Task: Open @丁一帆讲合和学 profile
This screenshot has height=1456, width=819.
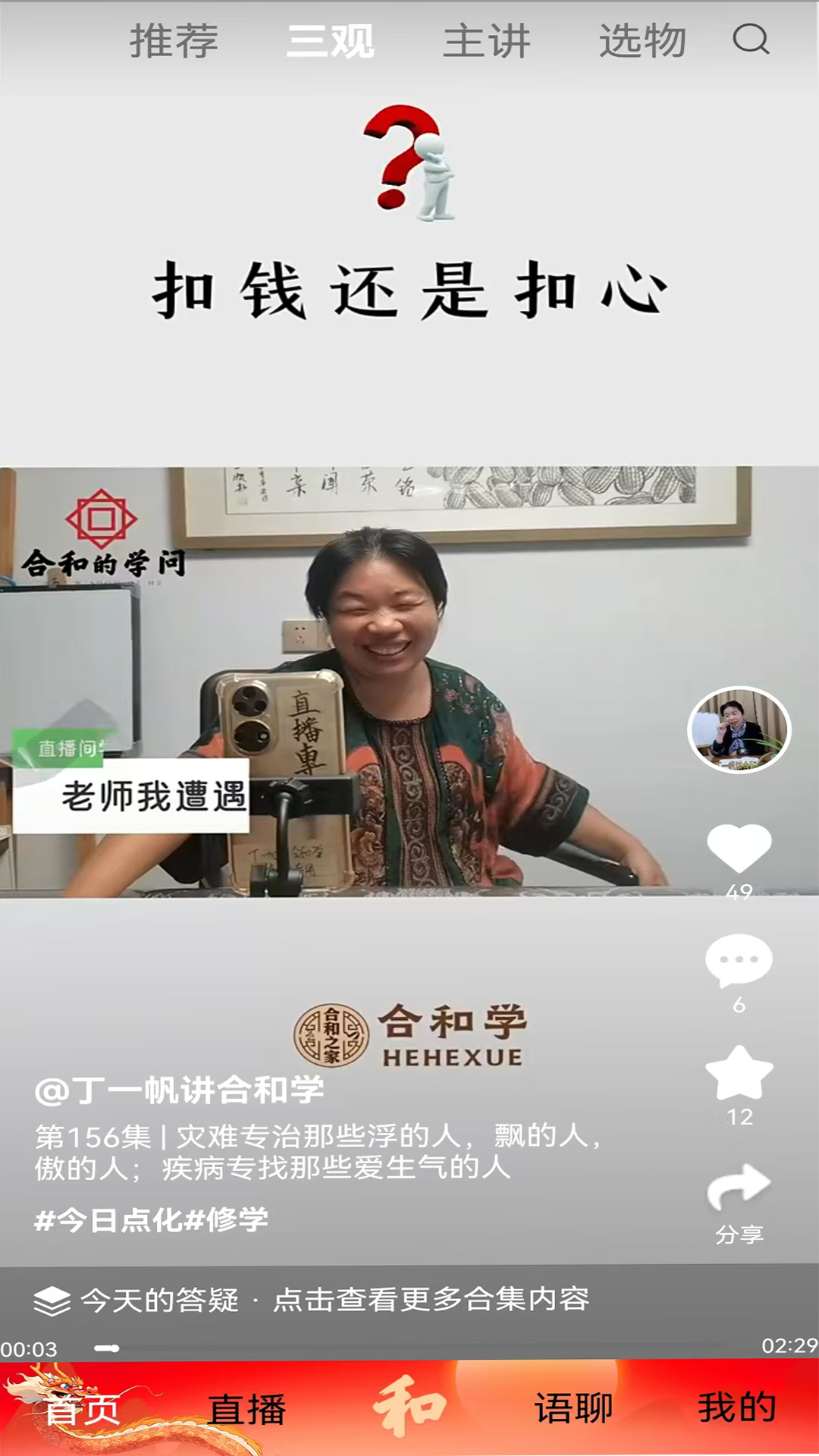Action: click(x=179, y=1090)
